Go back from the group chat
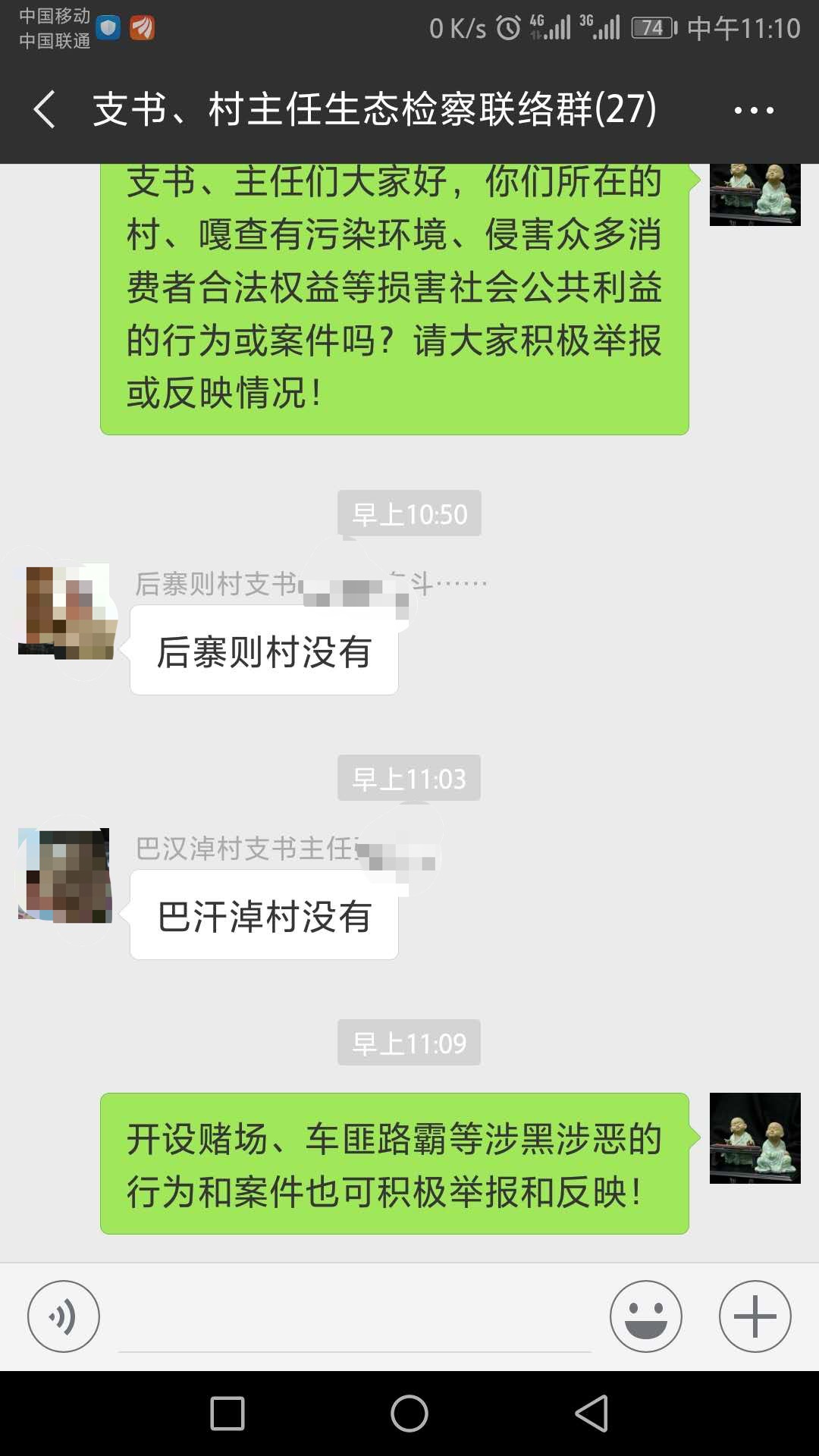Image resolution: width=819 pixels, height=1456 pixels. pos(44,109)
